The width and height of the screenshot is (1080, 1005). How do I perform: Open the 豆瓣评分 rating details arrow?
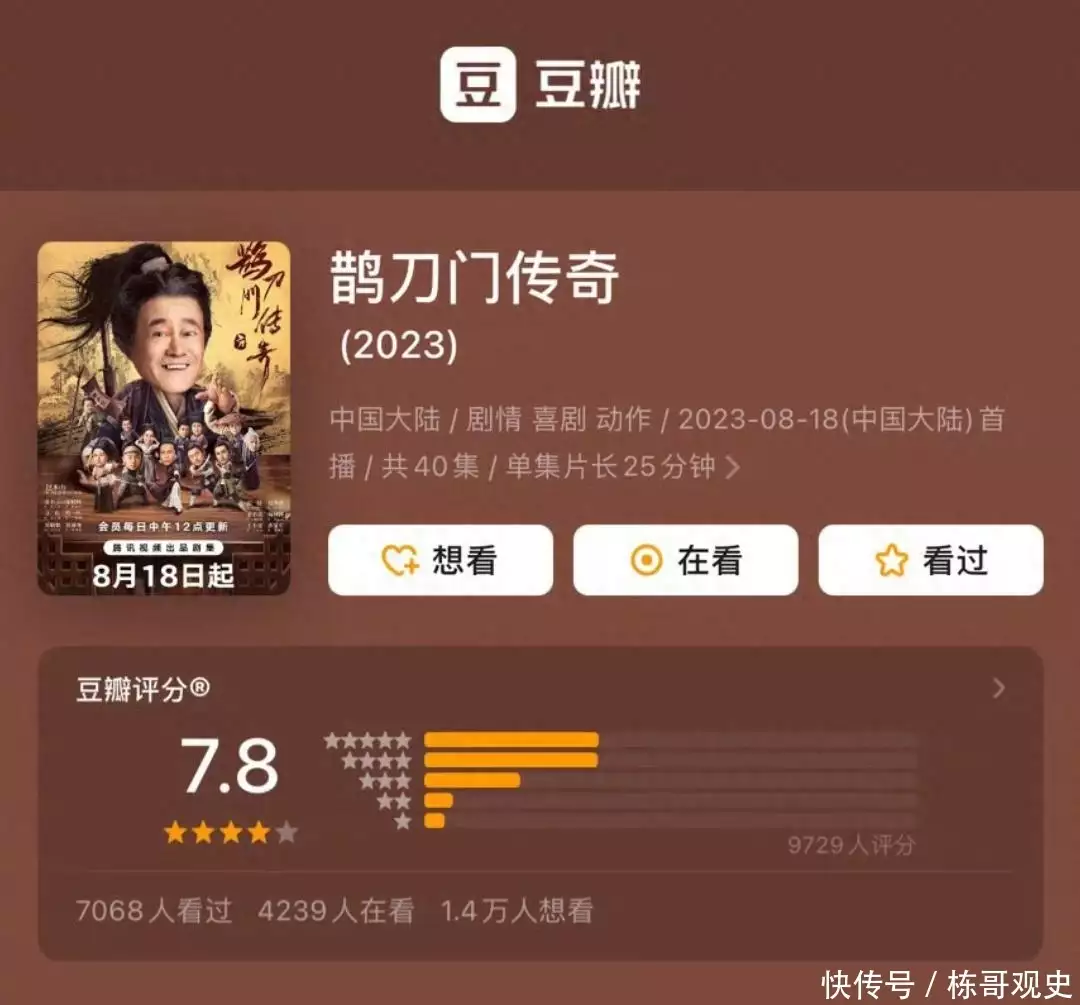coord(998,688)
